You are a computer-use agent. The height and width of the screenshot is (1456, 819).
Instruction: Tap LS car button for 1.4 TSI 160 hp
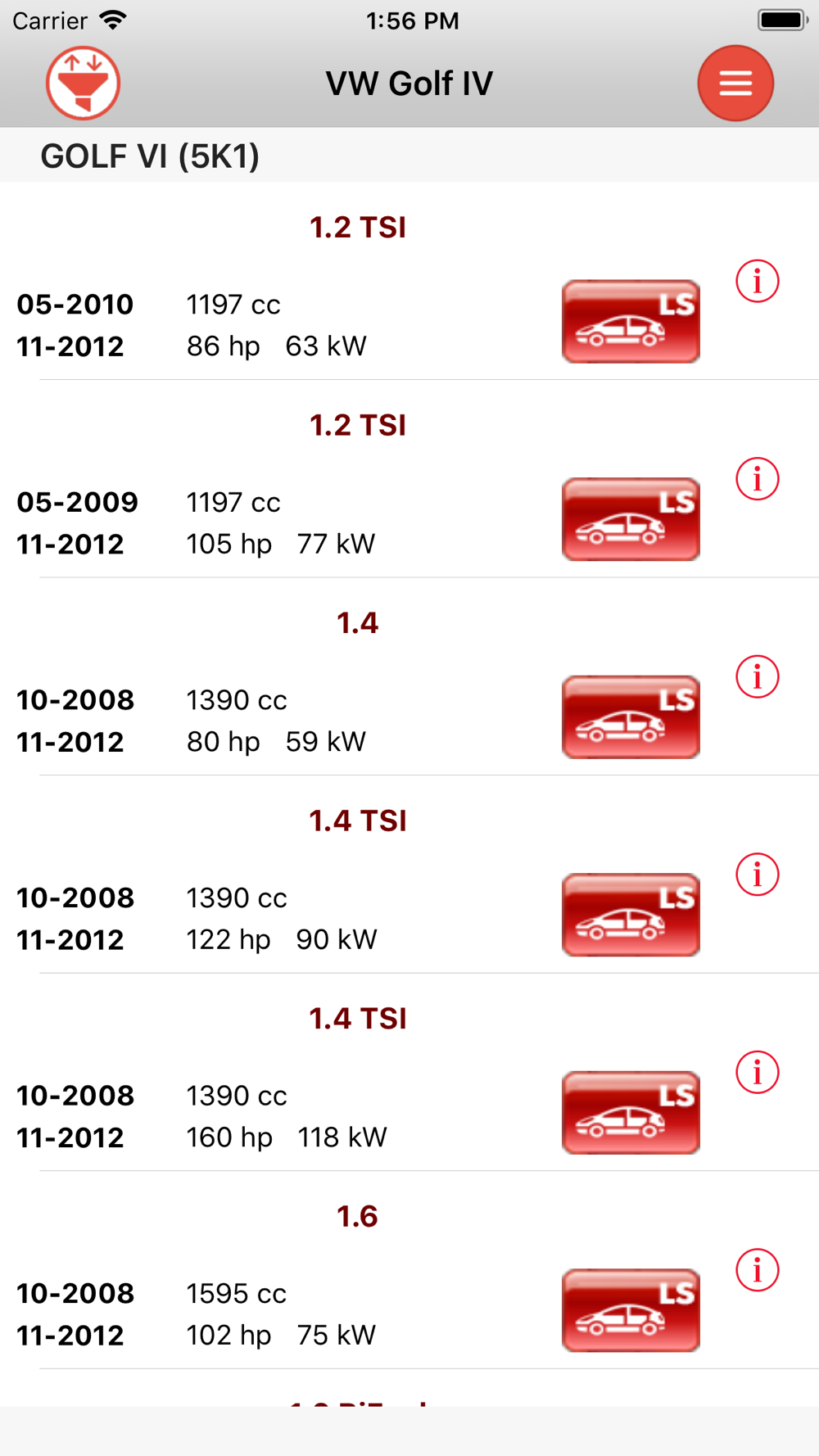click(631, 1113)
